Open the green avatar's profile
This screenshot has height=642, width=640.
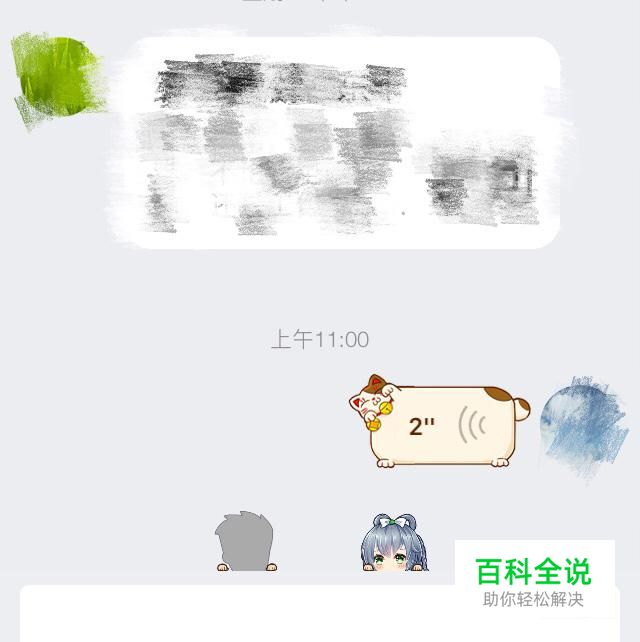point(57,78)
